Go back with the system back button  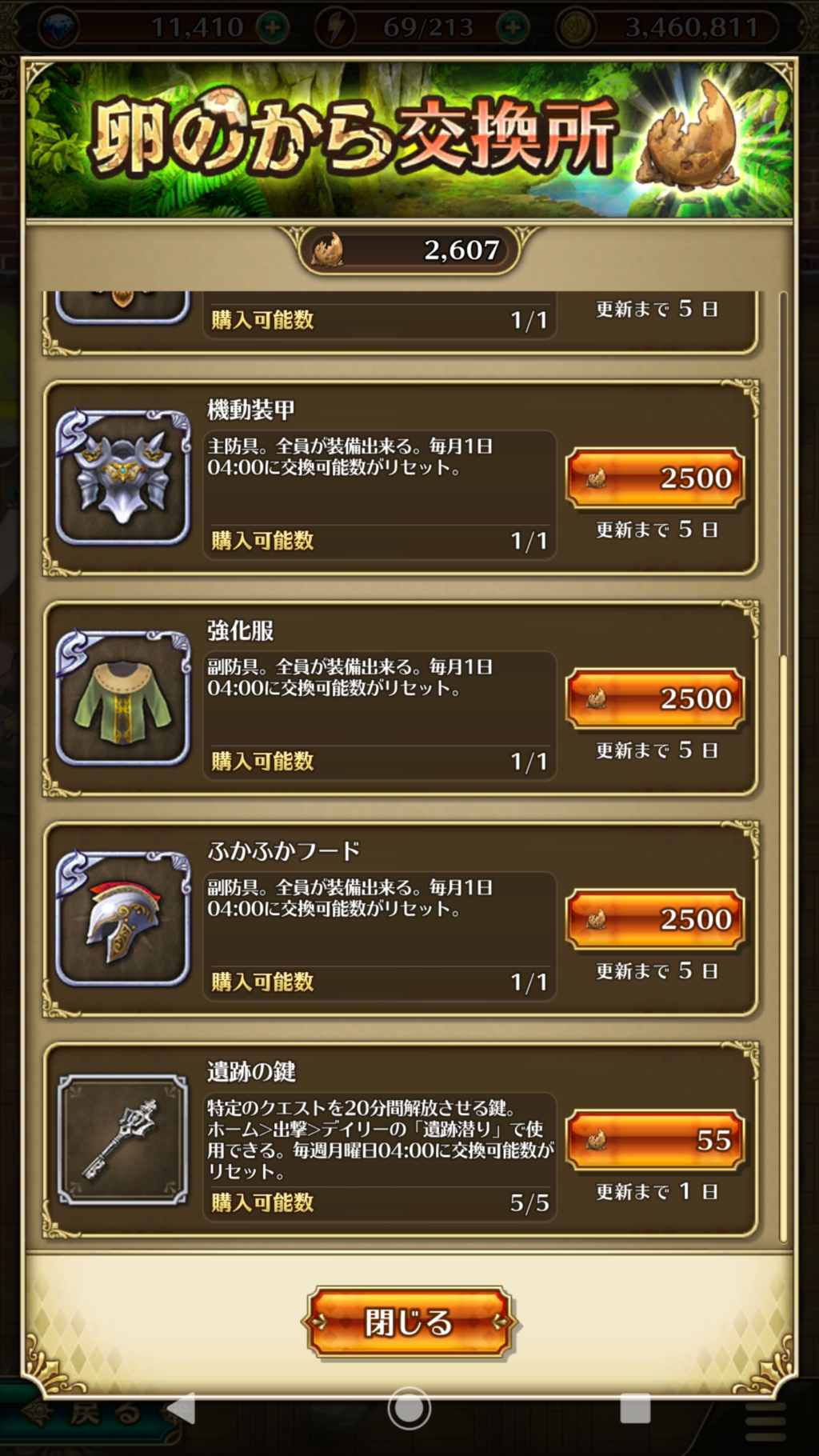pos(182,1409)
